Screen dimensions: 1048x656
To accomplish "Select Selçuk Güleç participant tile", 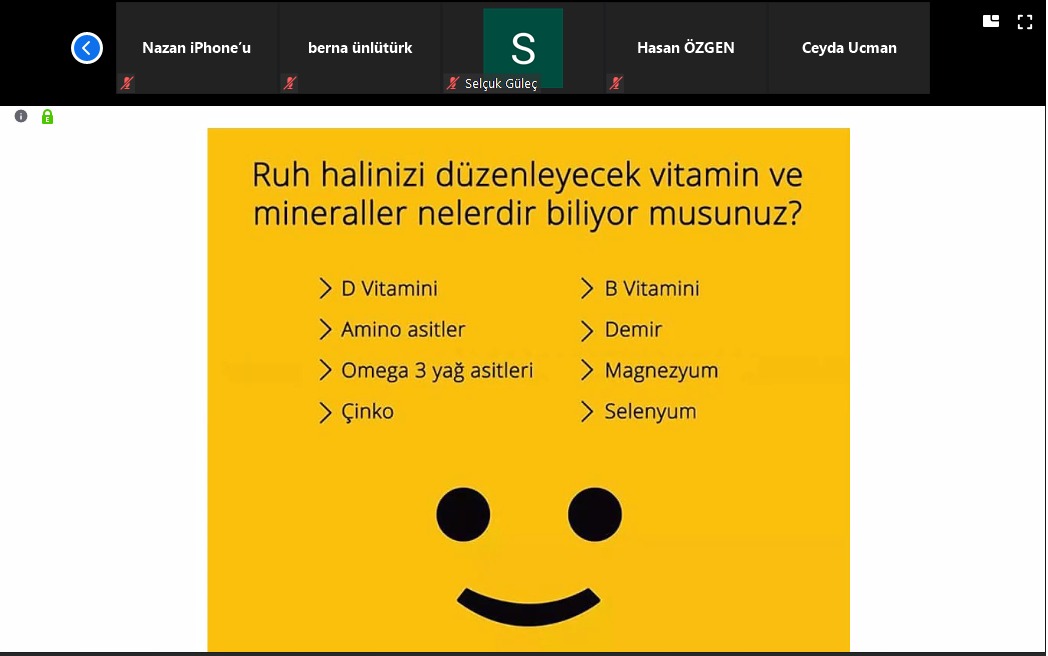I will [x=523, y=48].
